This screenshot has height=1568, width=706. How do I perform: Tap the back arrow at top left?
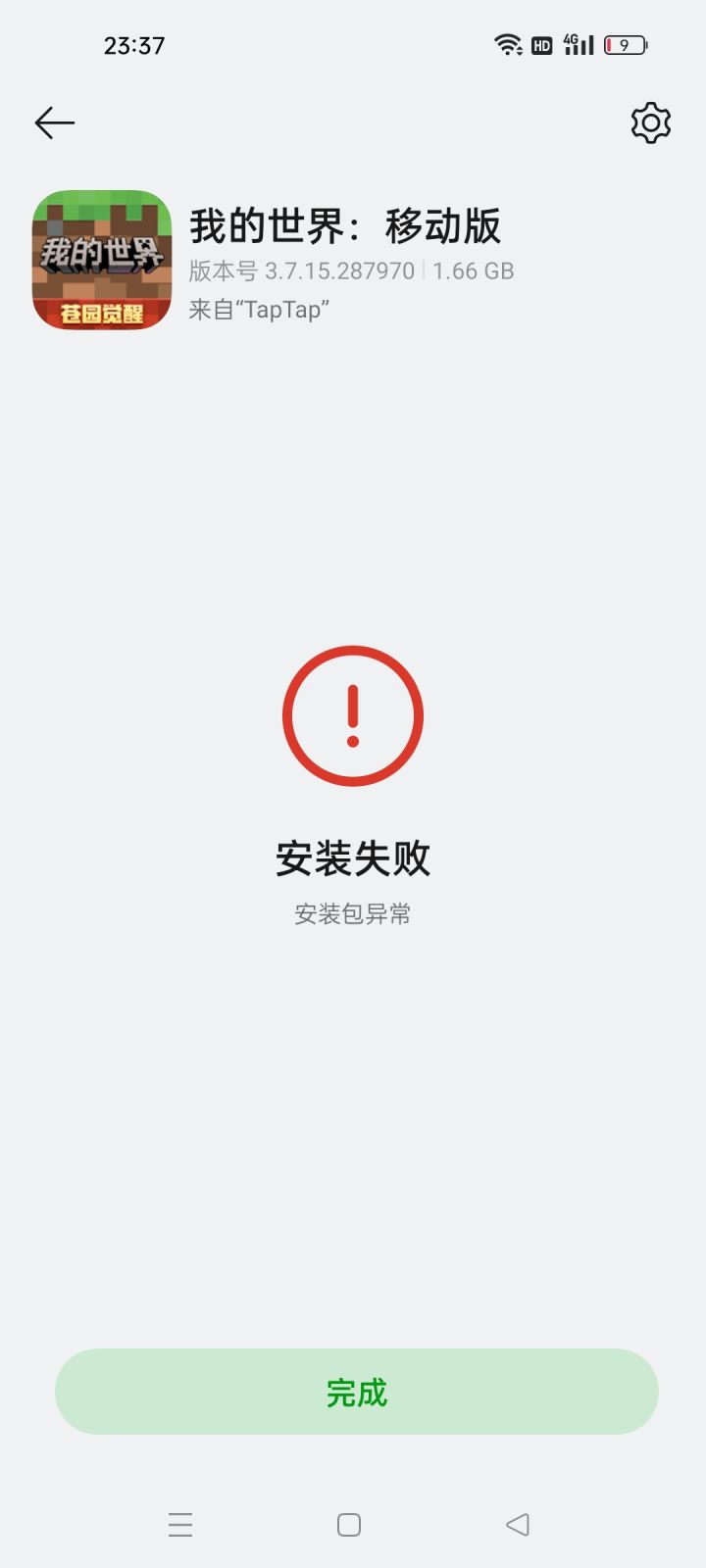pos(54,122)
